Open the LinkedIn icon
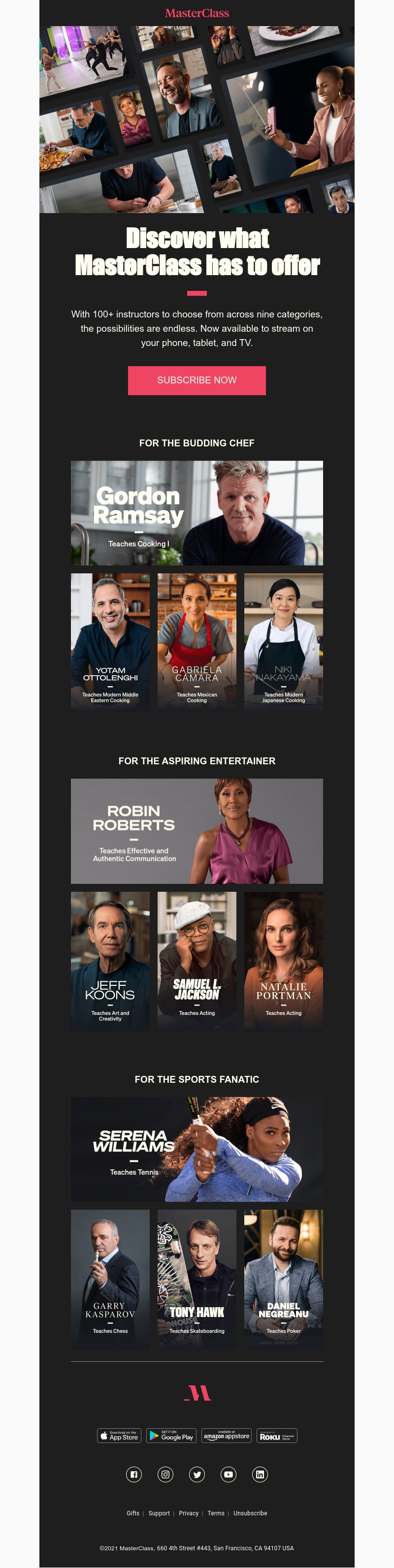Image resolution: width=394 pixels, height=1568 pixels. pyautogui.click(x=260, y=1474)
